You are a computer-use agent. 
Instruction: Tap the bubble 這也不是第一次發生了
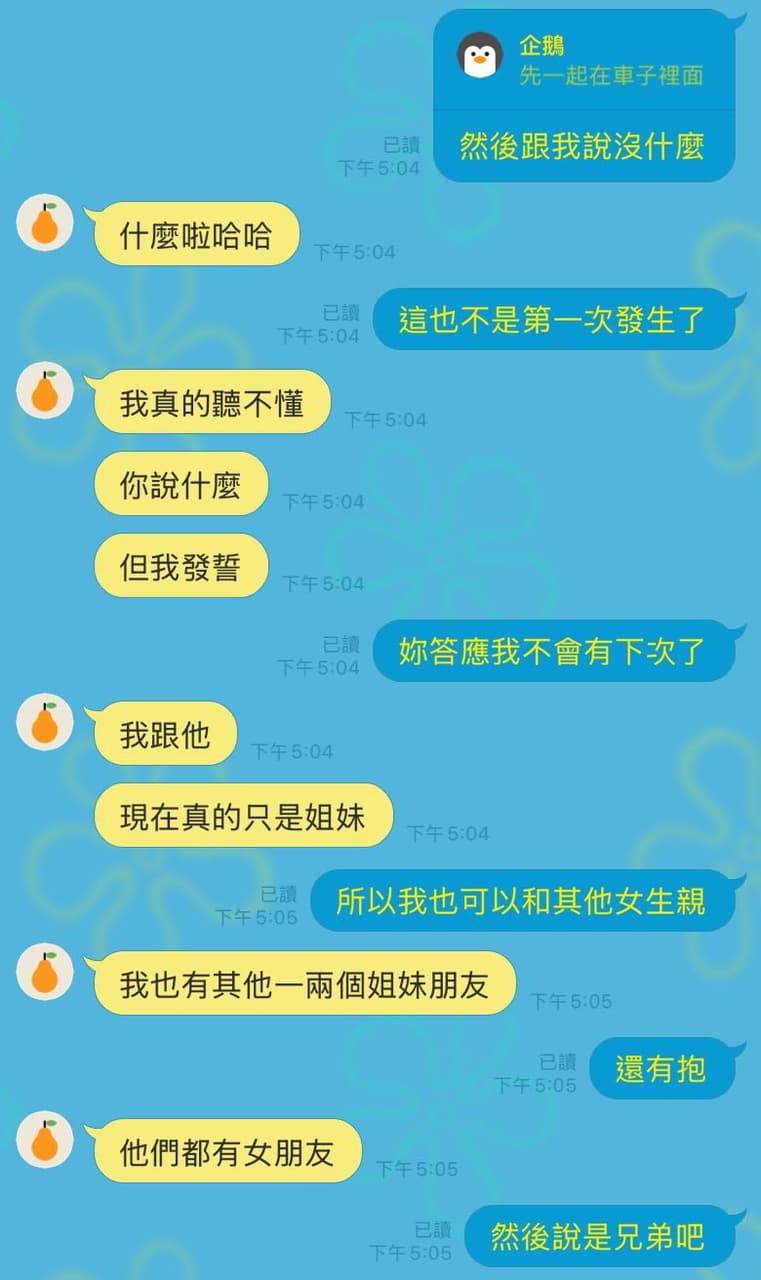point(554,318)
